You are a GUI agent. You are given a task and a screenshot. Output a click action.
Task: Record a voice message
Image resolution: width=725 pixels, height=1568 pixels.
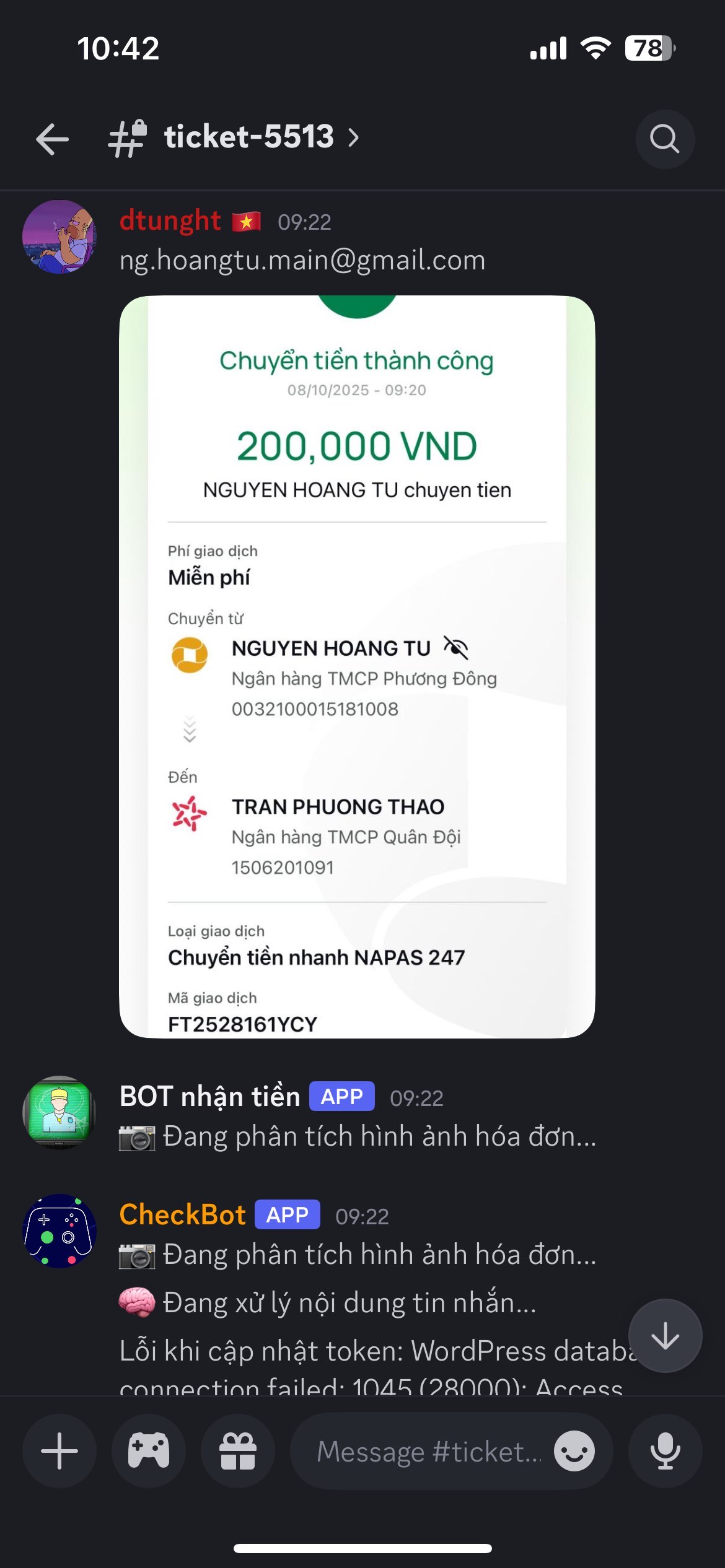pos(665,1451)
